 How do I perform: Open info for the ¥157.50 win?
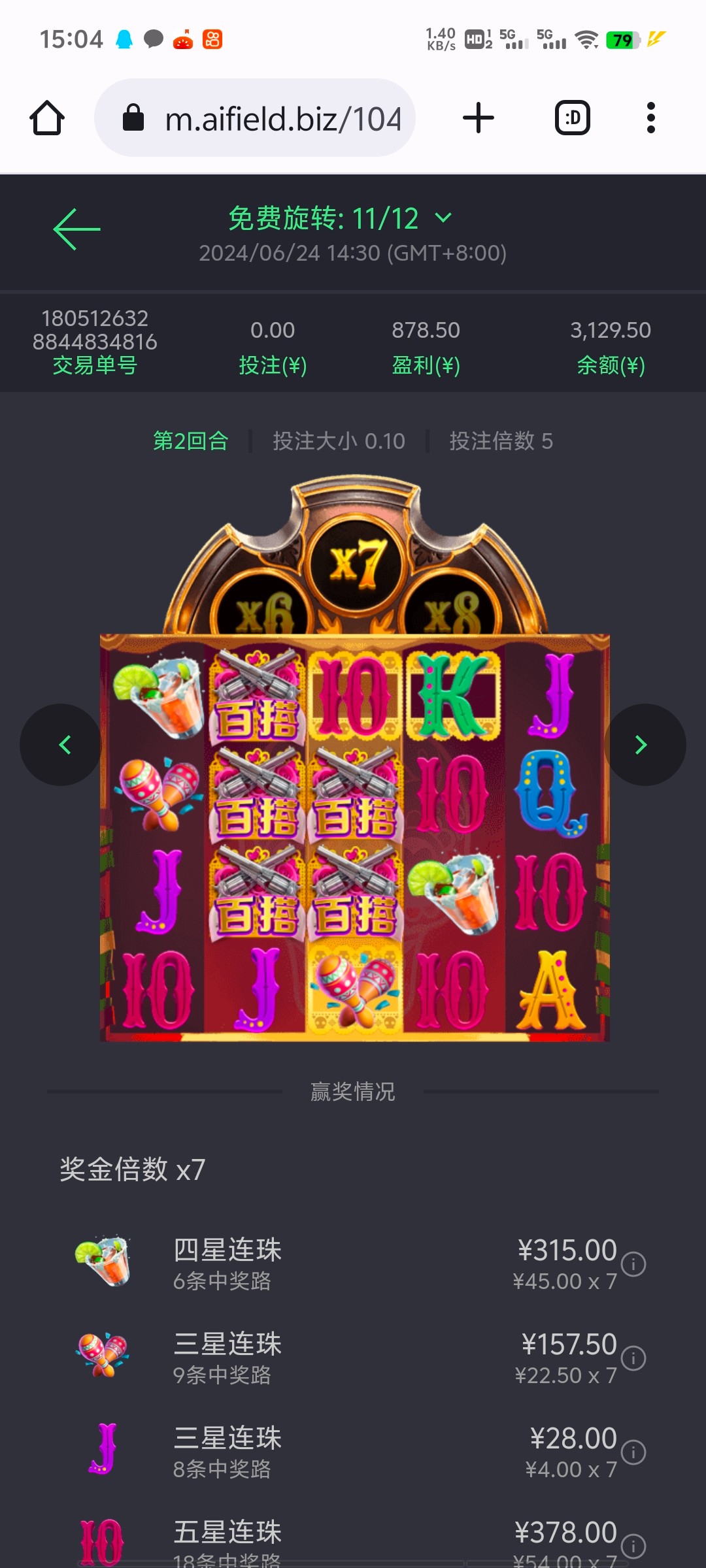click(633, 1358)
